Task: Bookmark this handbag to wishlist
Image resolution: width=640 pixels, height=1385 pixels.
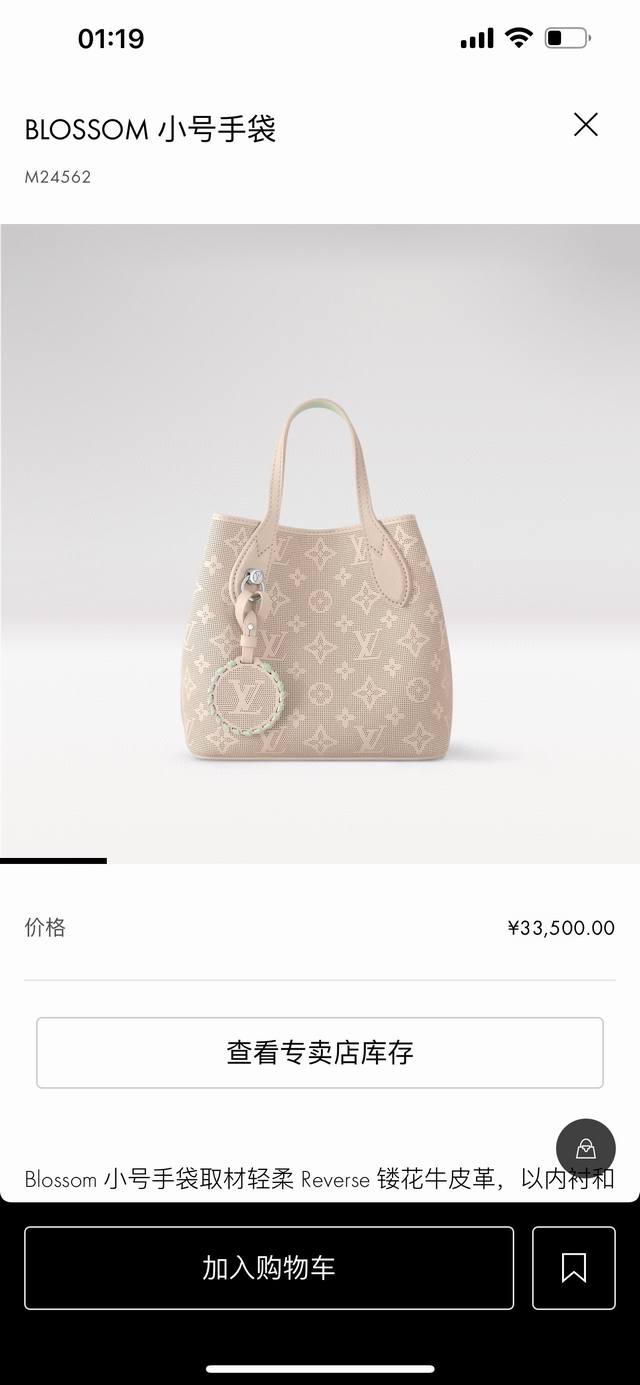Action: pos(573,1268)
